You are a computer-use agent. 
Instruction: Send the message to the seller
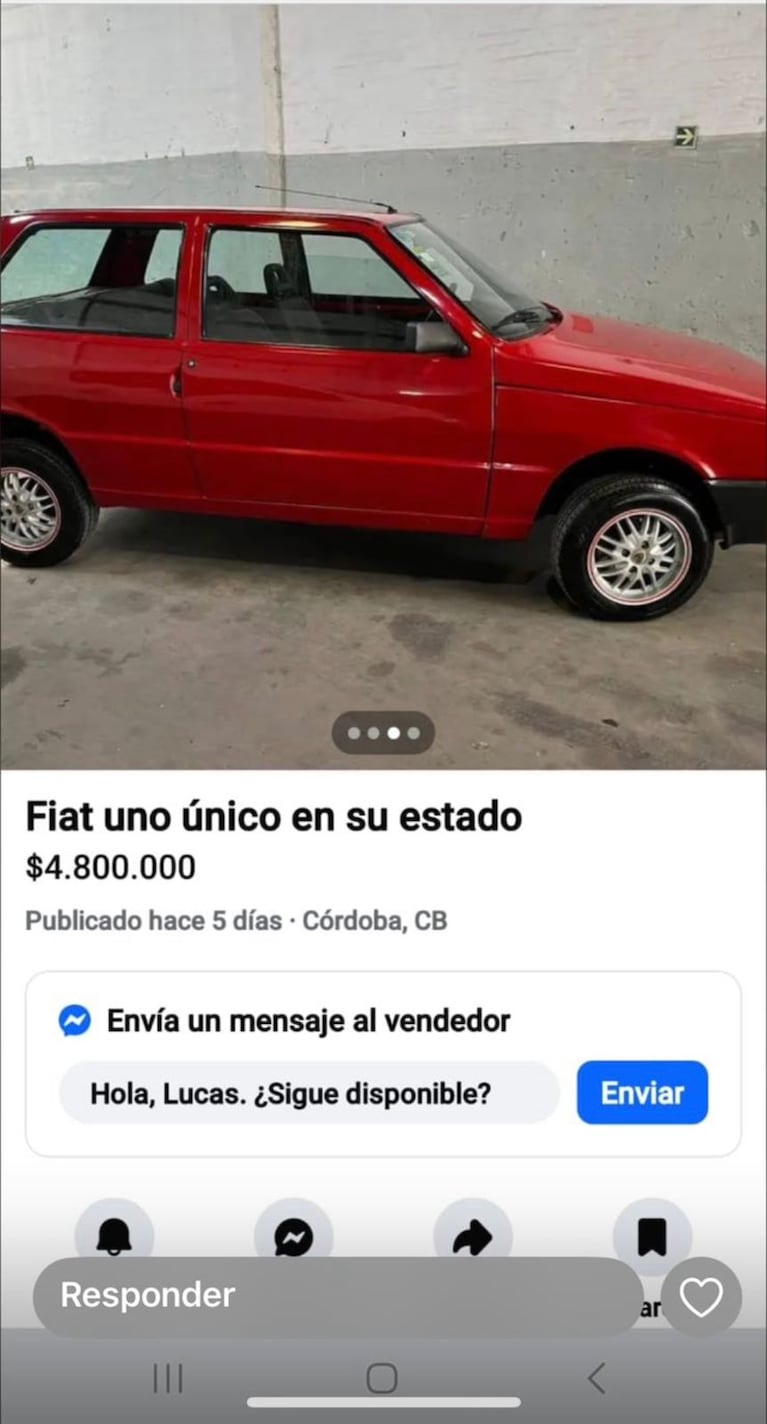[642, 1093]
